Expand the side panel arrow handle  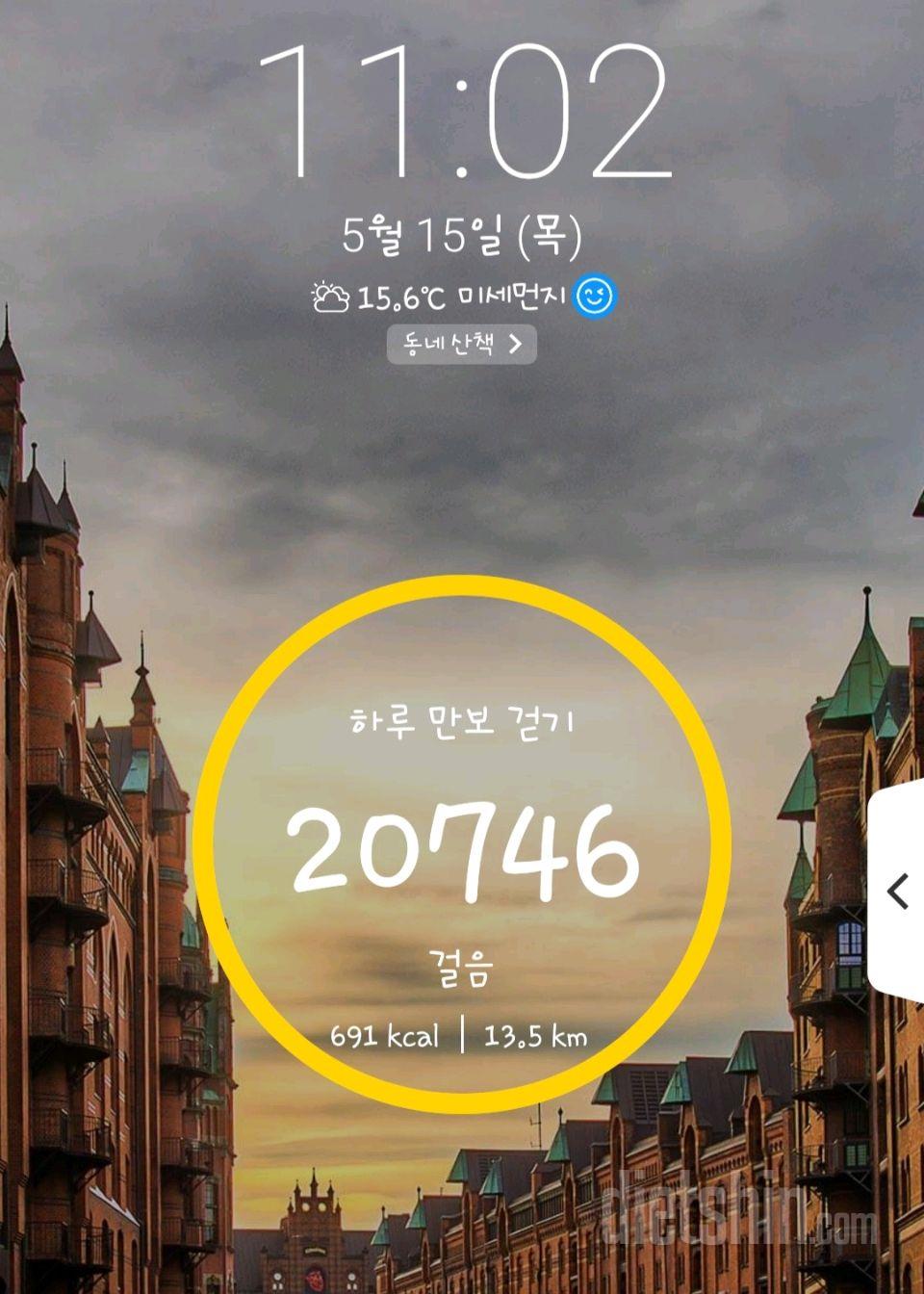pyautogui.click(x=898, y=892)
